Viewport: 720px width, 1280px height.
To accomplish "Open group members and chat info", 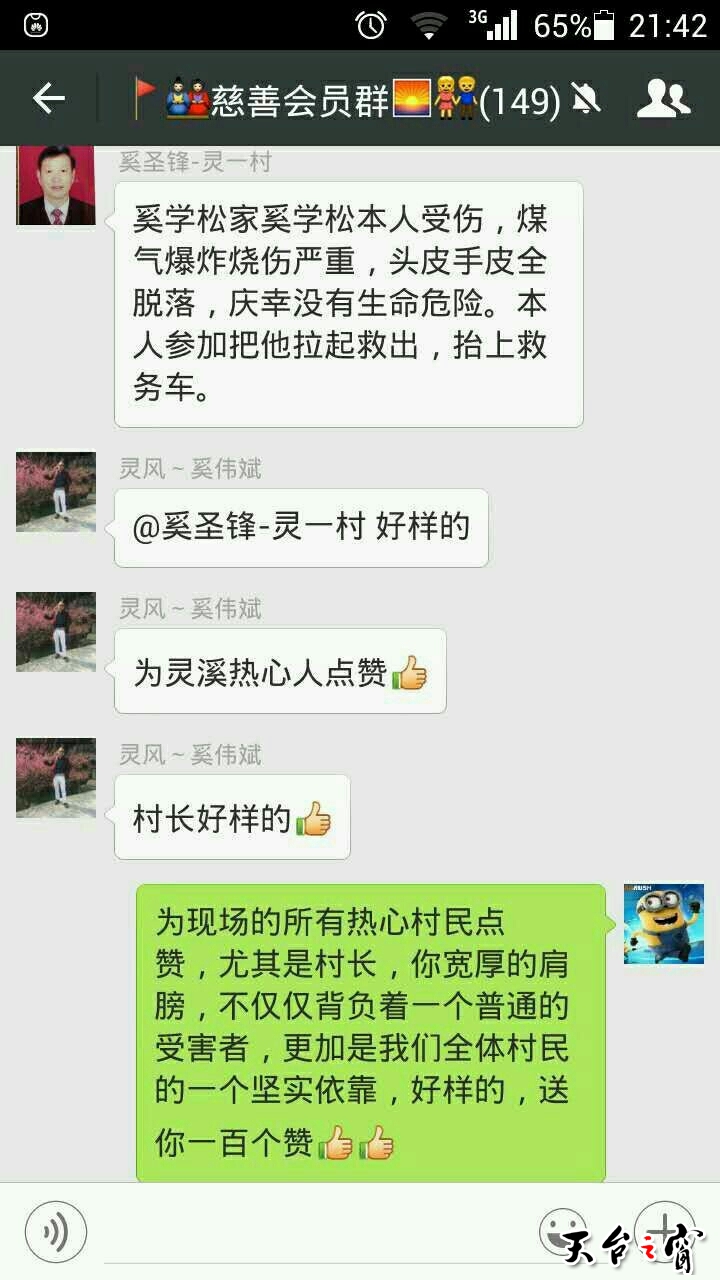I will click(x=663, y=98).
